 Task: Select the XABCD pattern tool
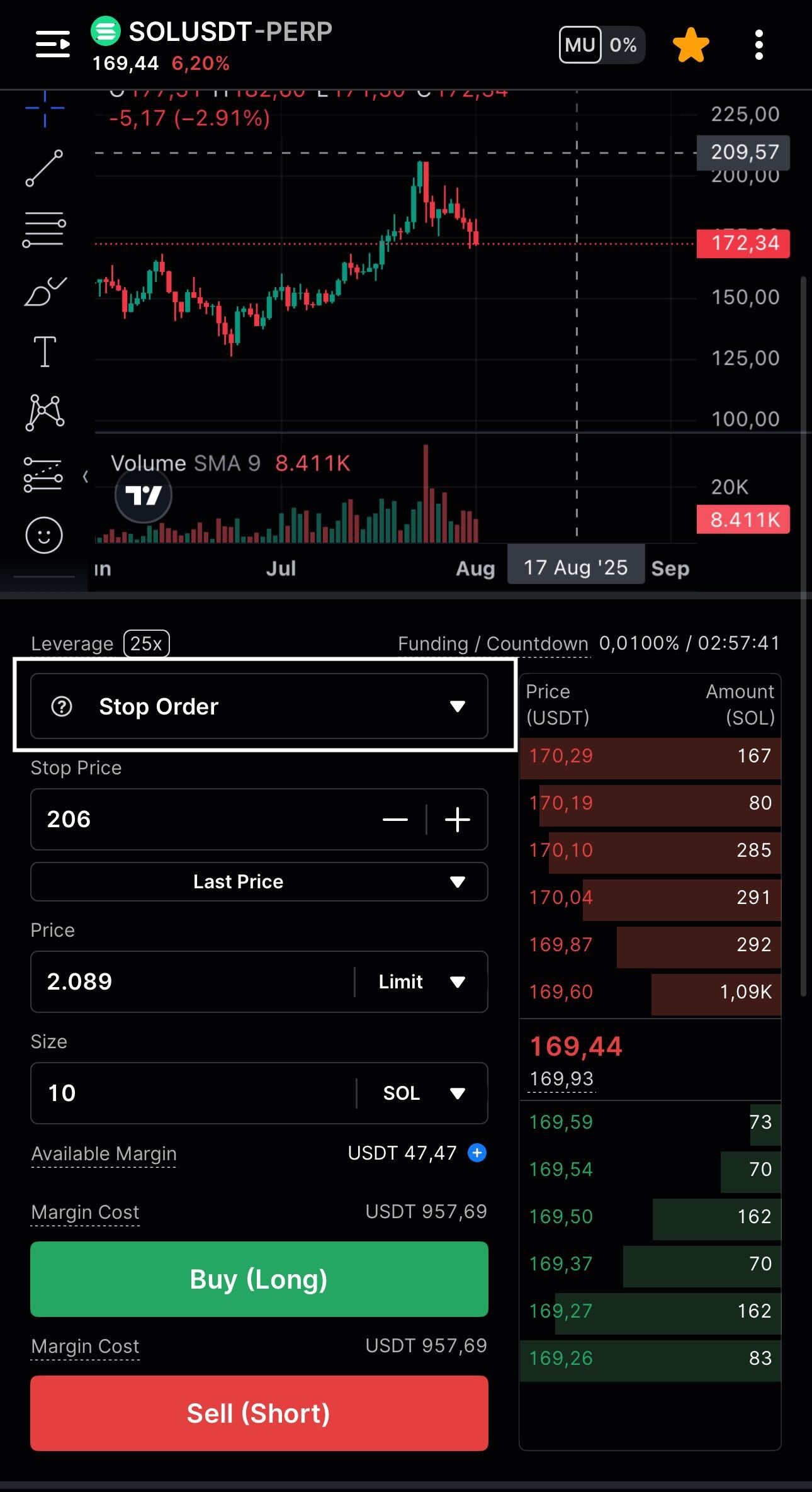point(44,412)
